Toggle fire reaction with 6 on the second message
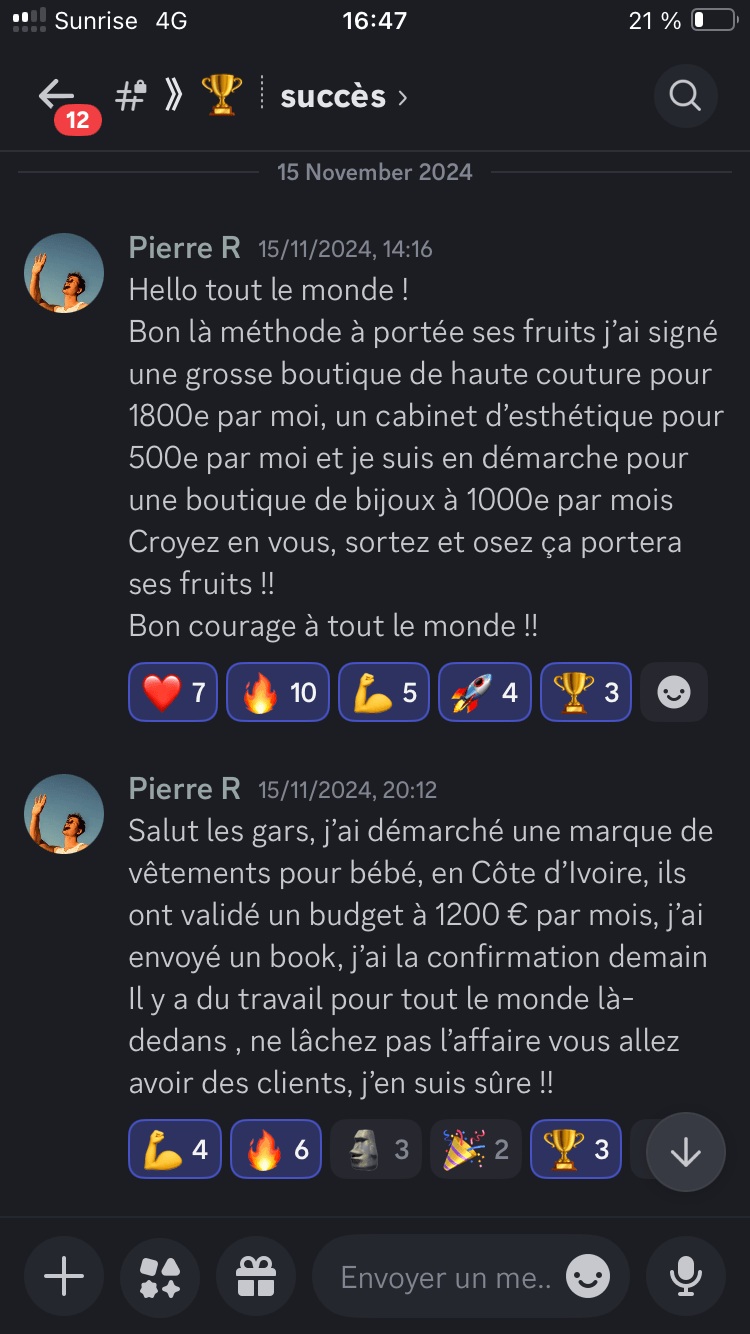The image size is (750, 1334). click(278, 1149)
